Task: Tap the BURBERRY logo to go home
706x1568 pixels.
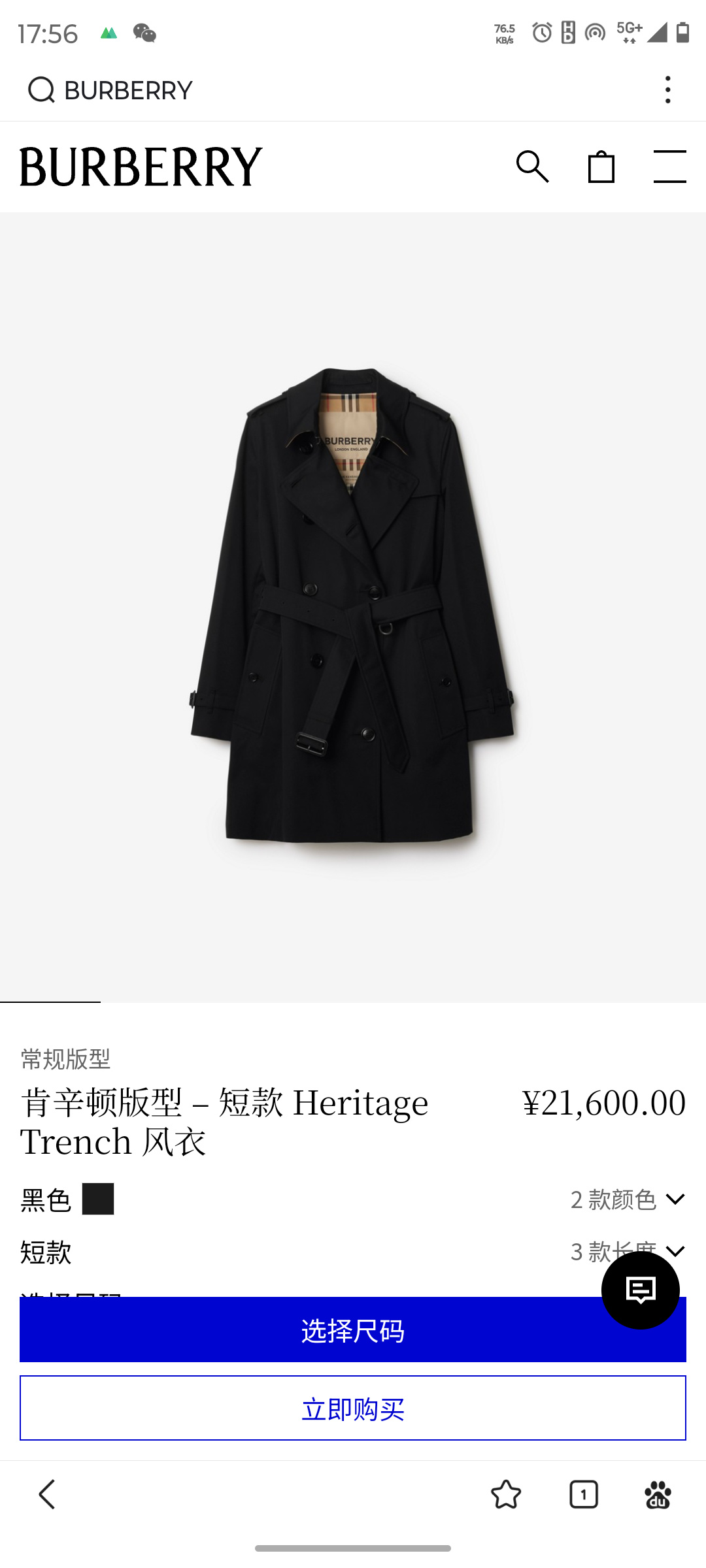Action: click(141, 167)
